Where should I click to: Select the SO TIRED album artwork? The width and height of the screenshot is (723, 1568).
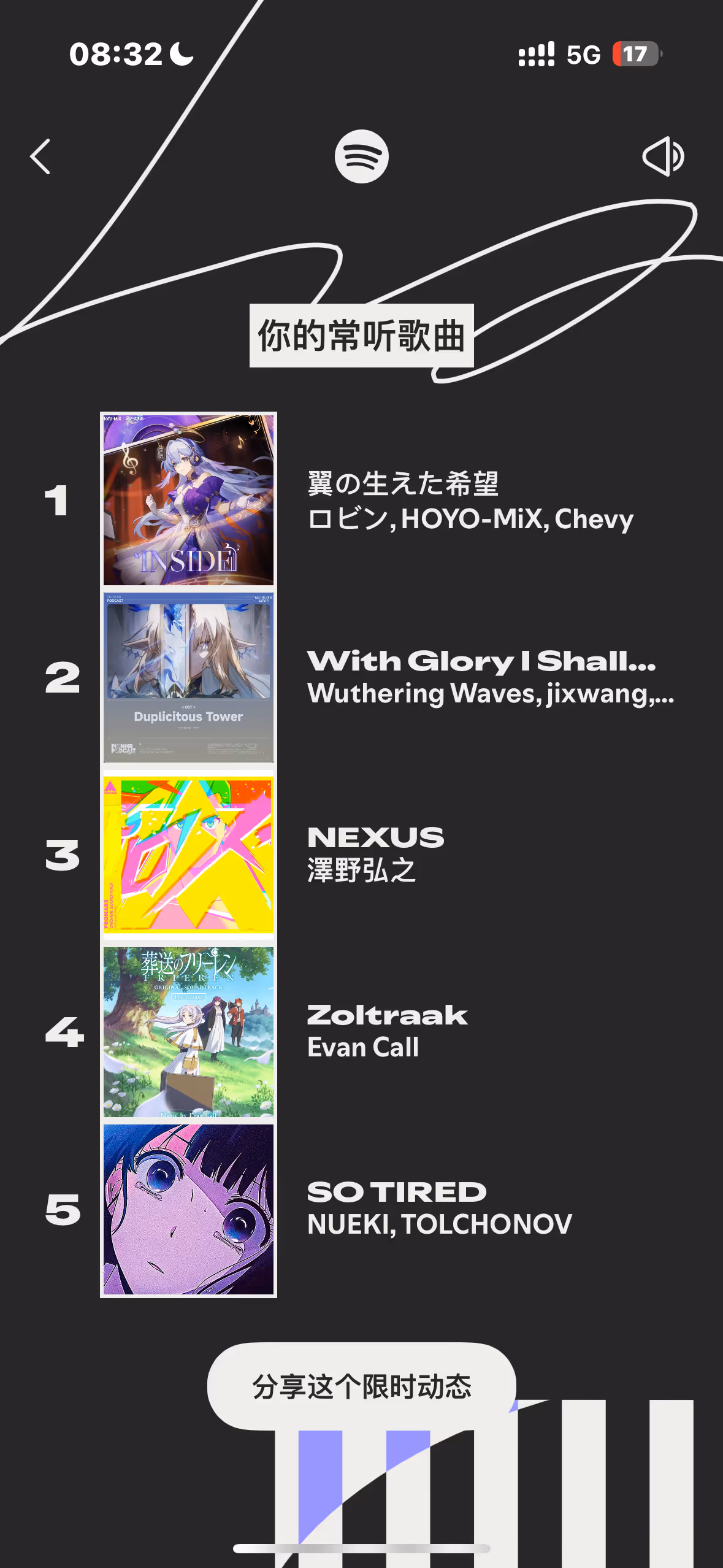coord(188,1208)
